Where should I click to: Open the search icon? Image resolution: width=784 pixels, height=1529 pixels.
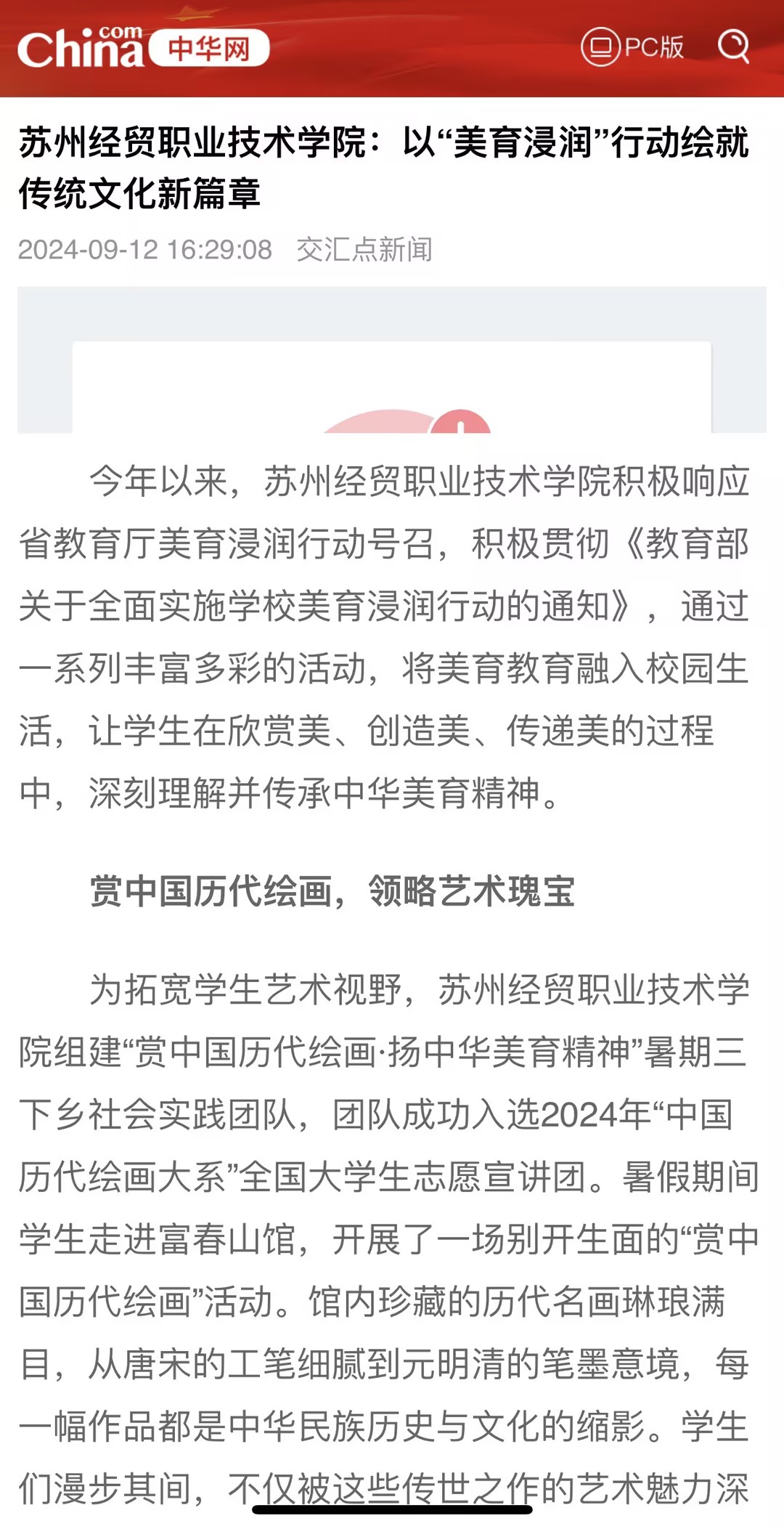point(734,46)
